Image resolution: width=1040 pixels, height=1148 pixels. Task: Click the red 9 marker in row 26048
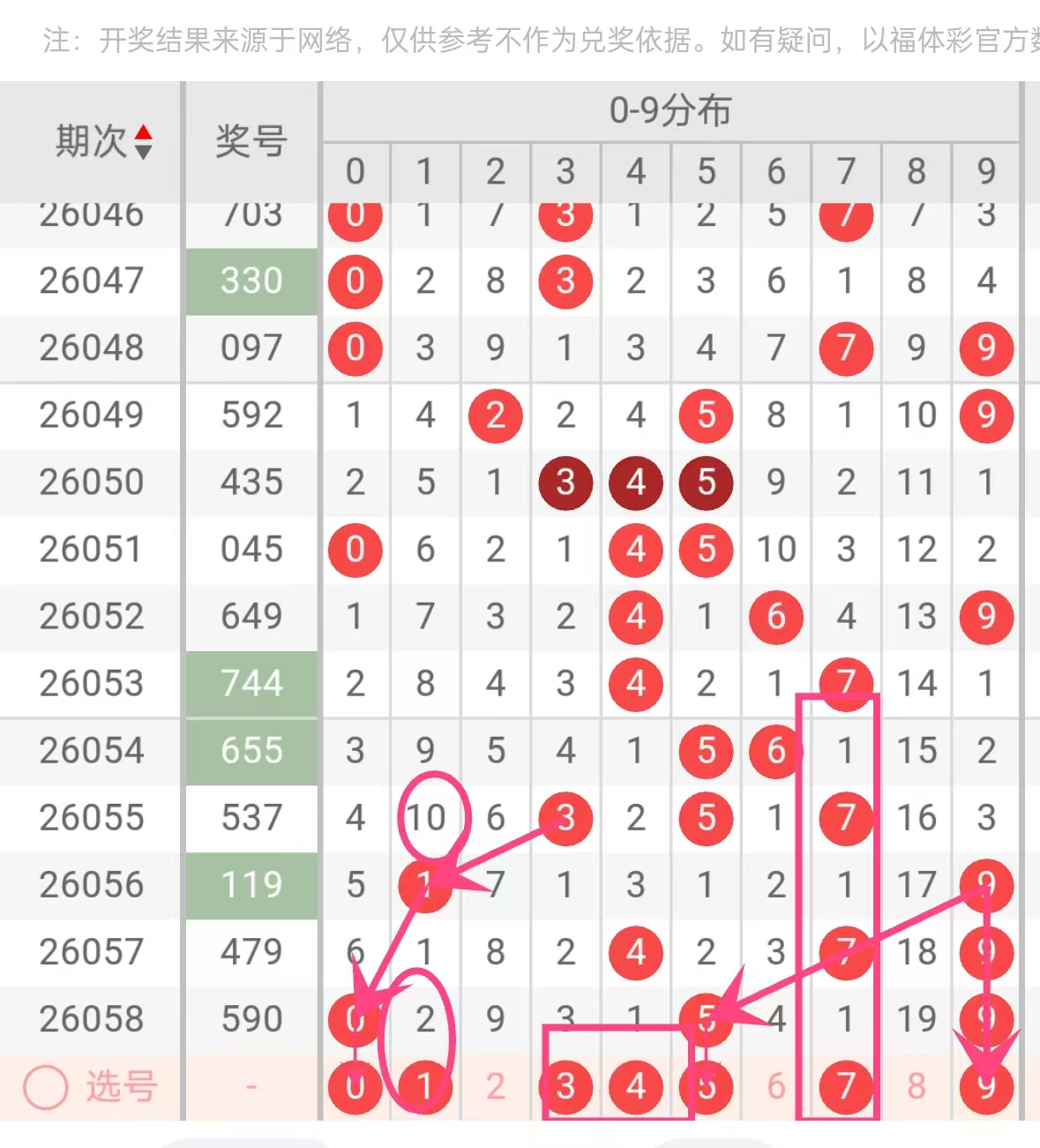(985, 349)
